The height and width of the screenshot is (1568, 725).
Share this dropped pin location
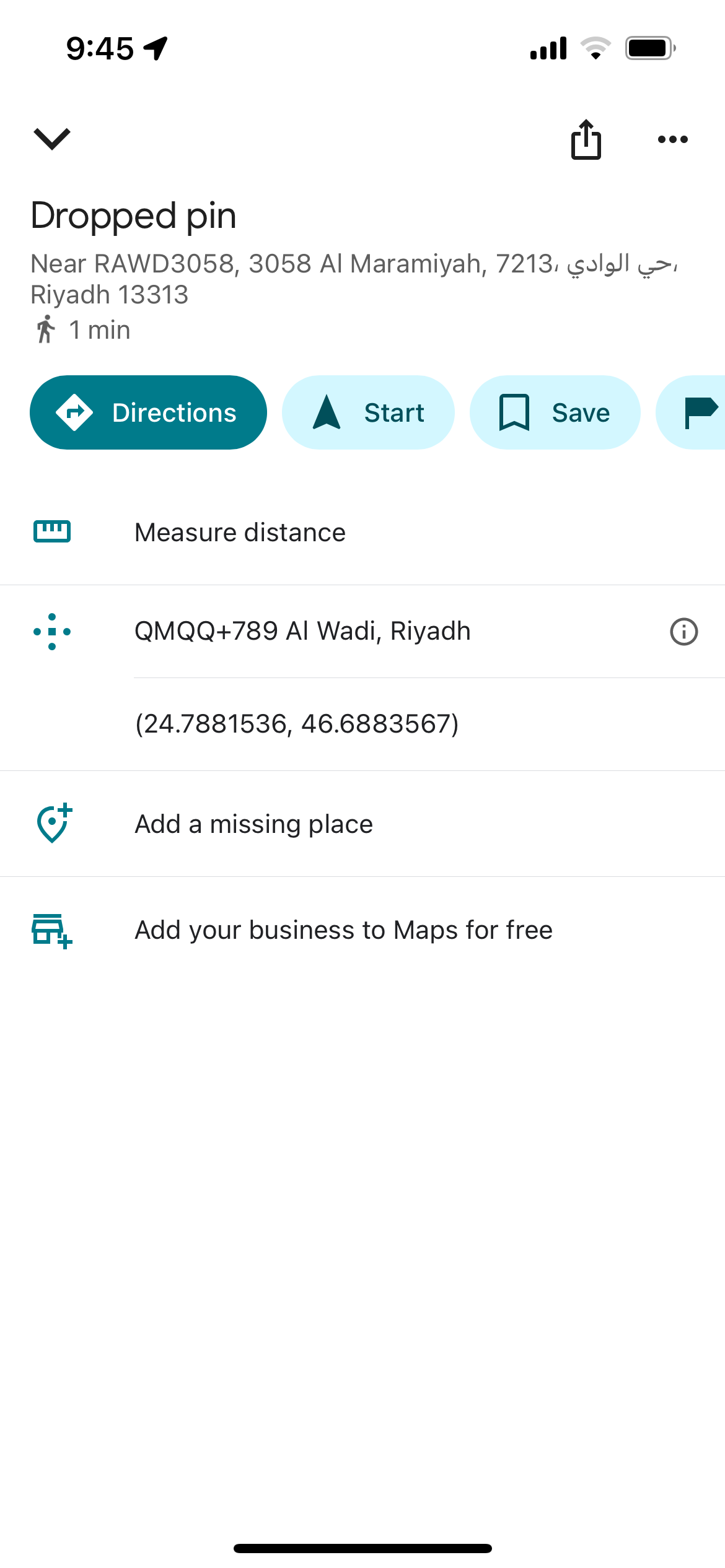[586, 139]
